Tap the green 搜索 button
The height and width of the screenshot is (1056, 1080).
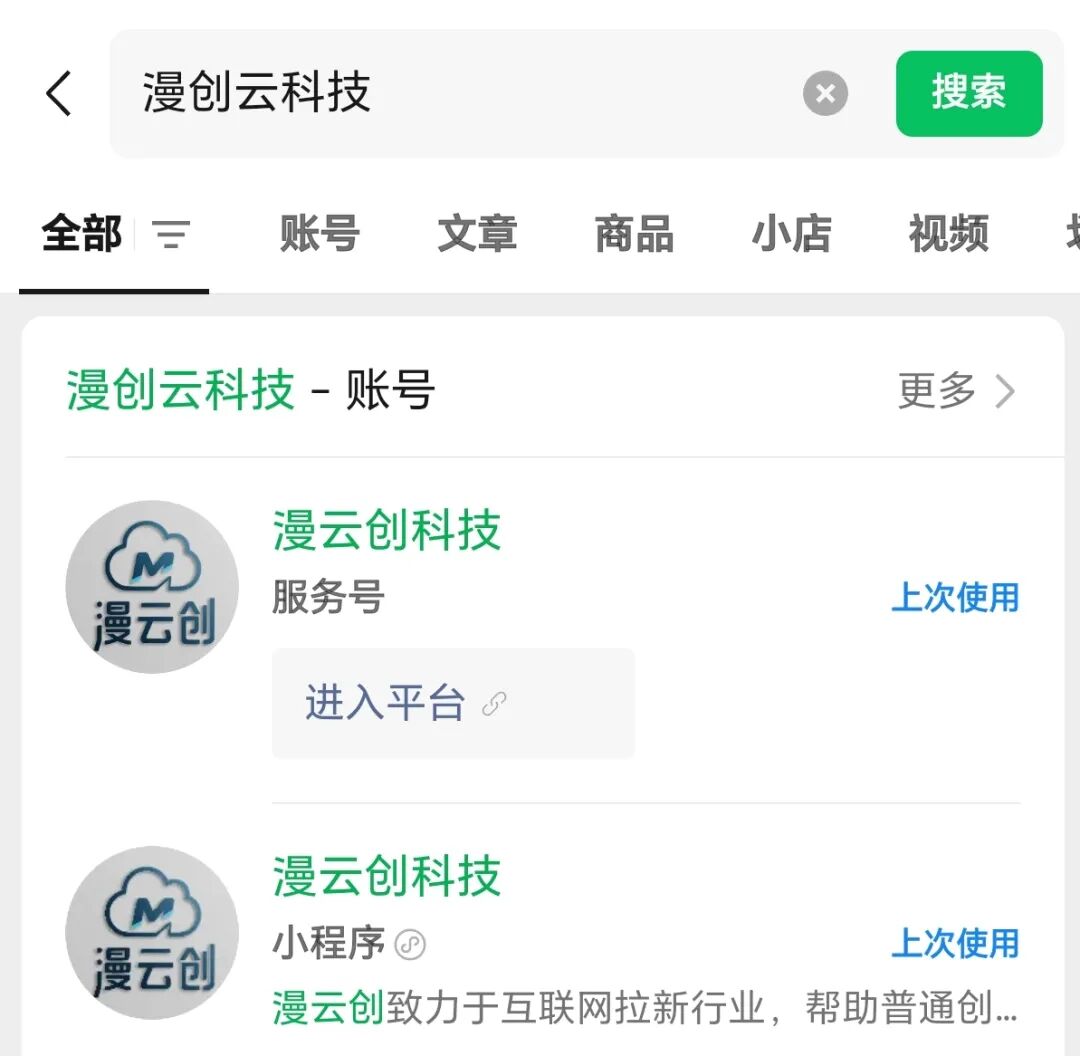[968, 94]
